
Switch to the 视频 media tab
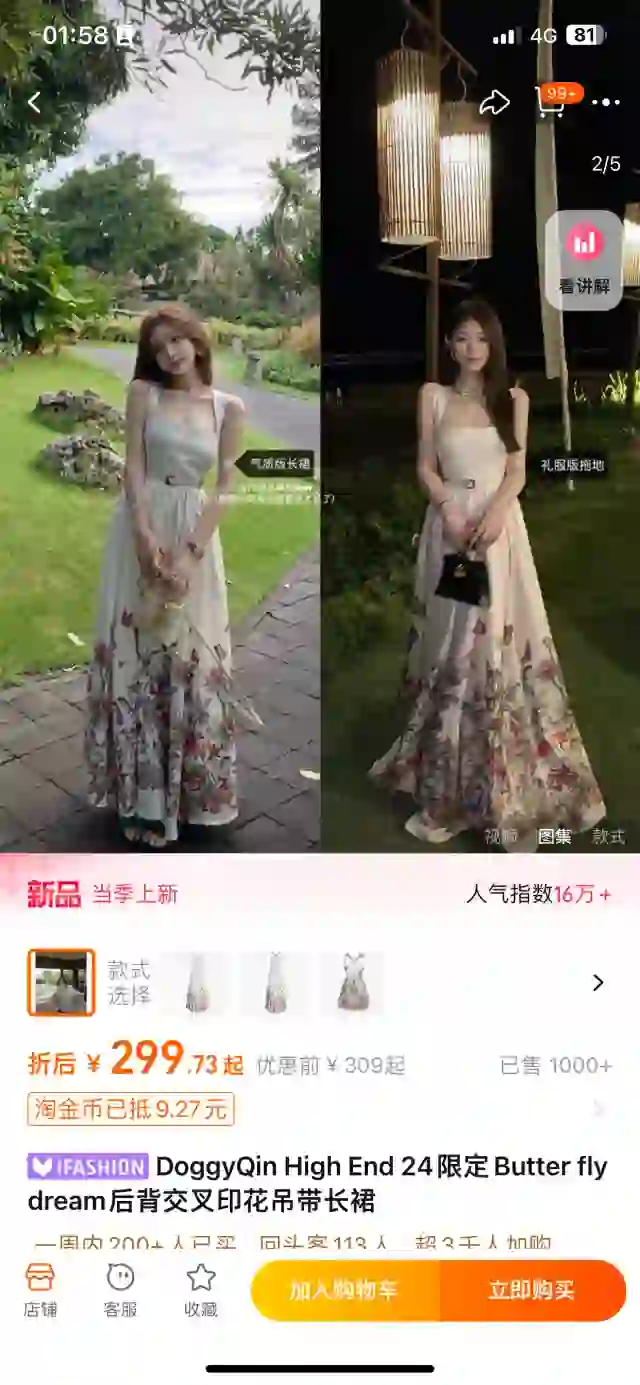pos(501,837)
